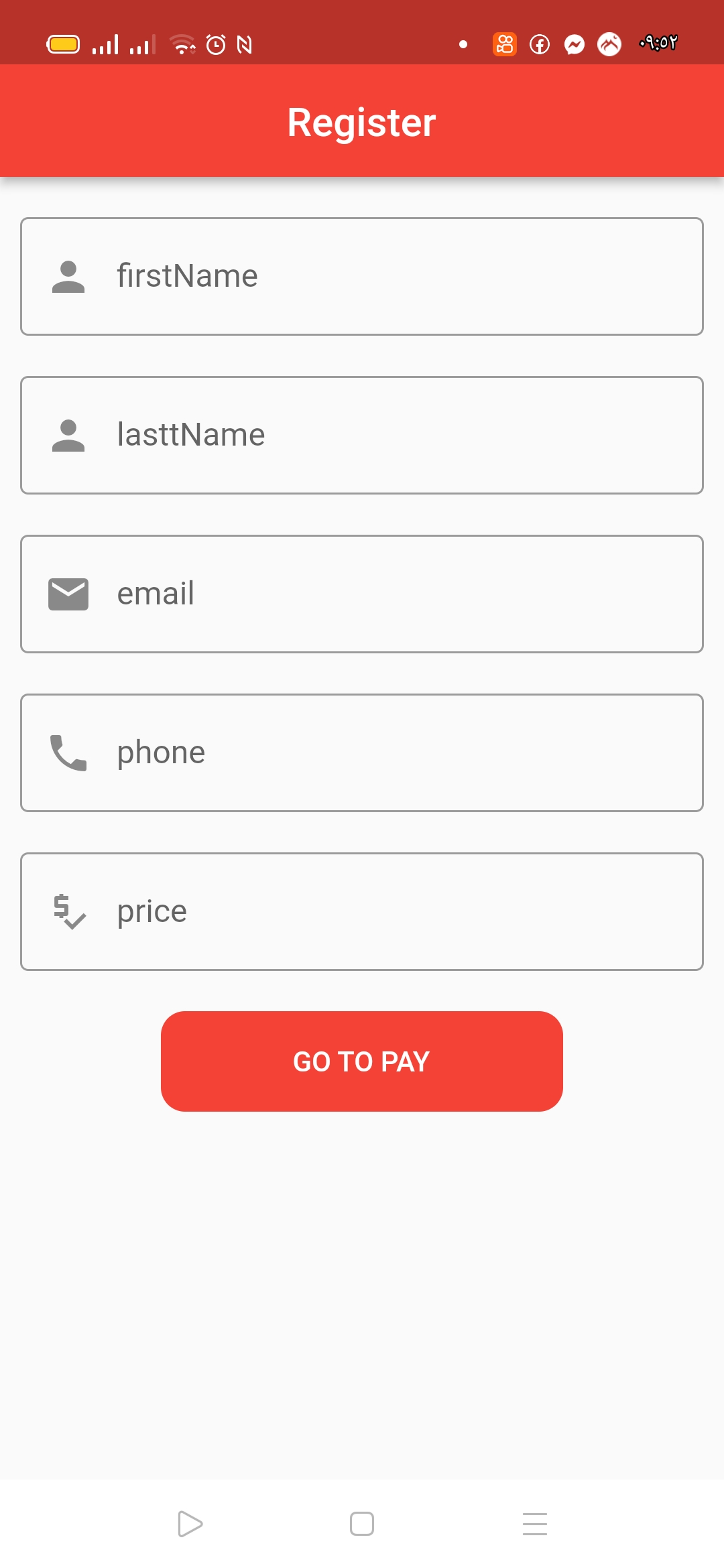Focus the lasttName input field

tap(362, 435)
